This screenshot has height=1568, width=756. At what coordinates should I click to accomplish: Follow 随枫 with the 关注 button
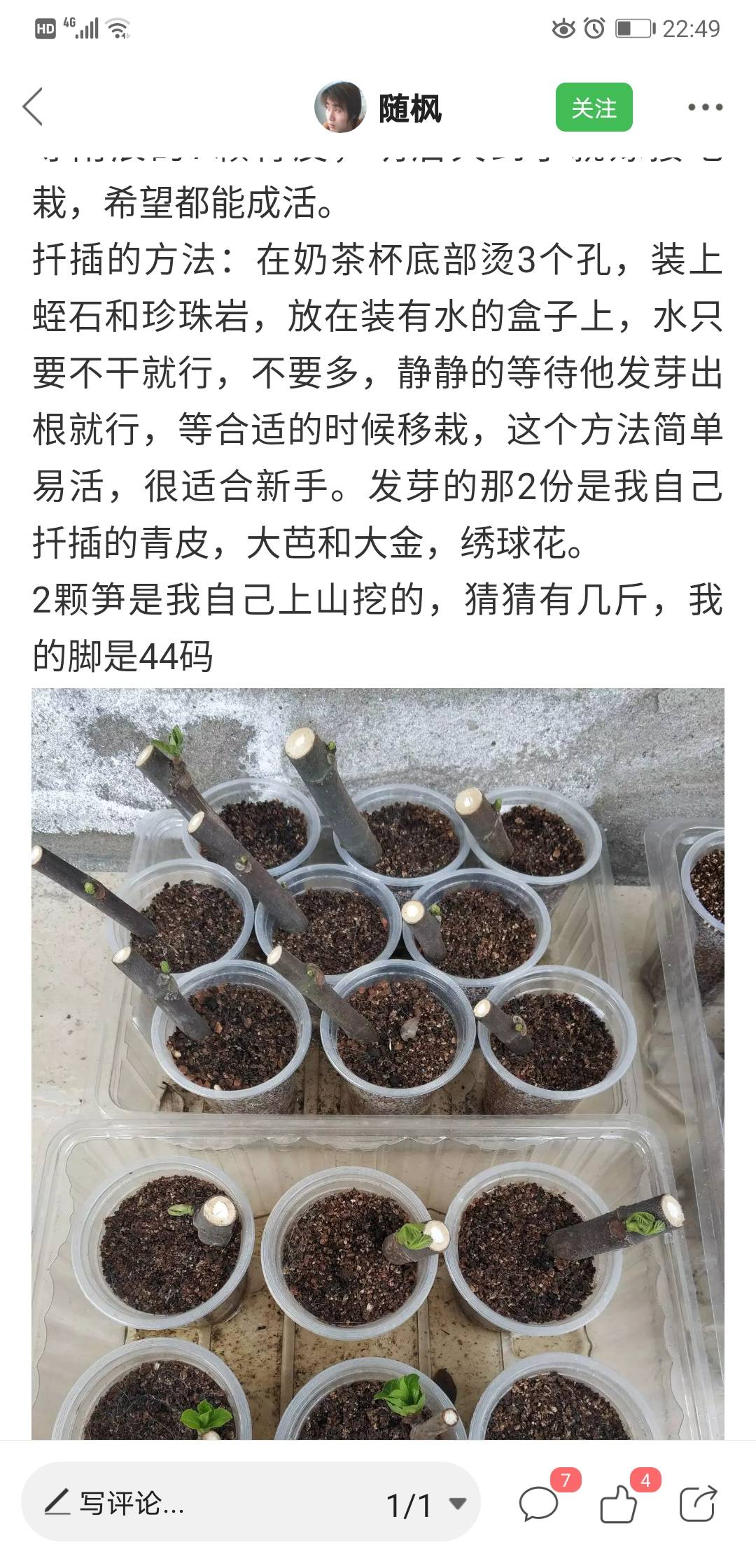[x=594, y=107]
